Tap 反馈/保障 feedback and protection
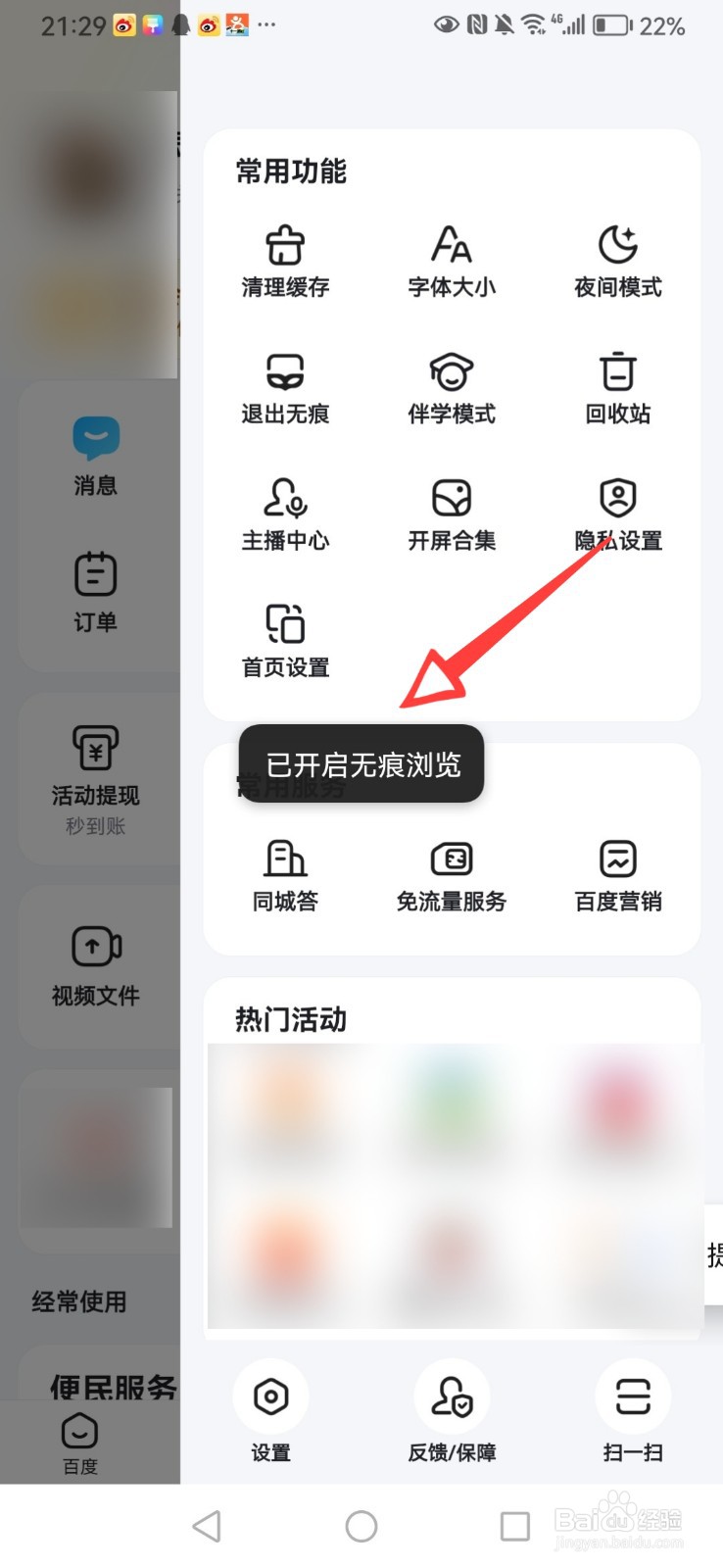The image size is (723, 1568). 451,1411
